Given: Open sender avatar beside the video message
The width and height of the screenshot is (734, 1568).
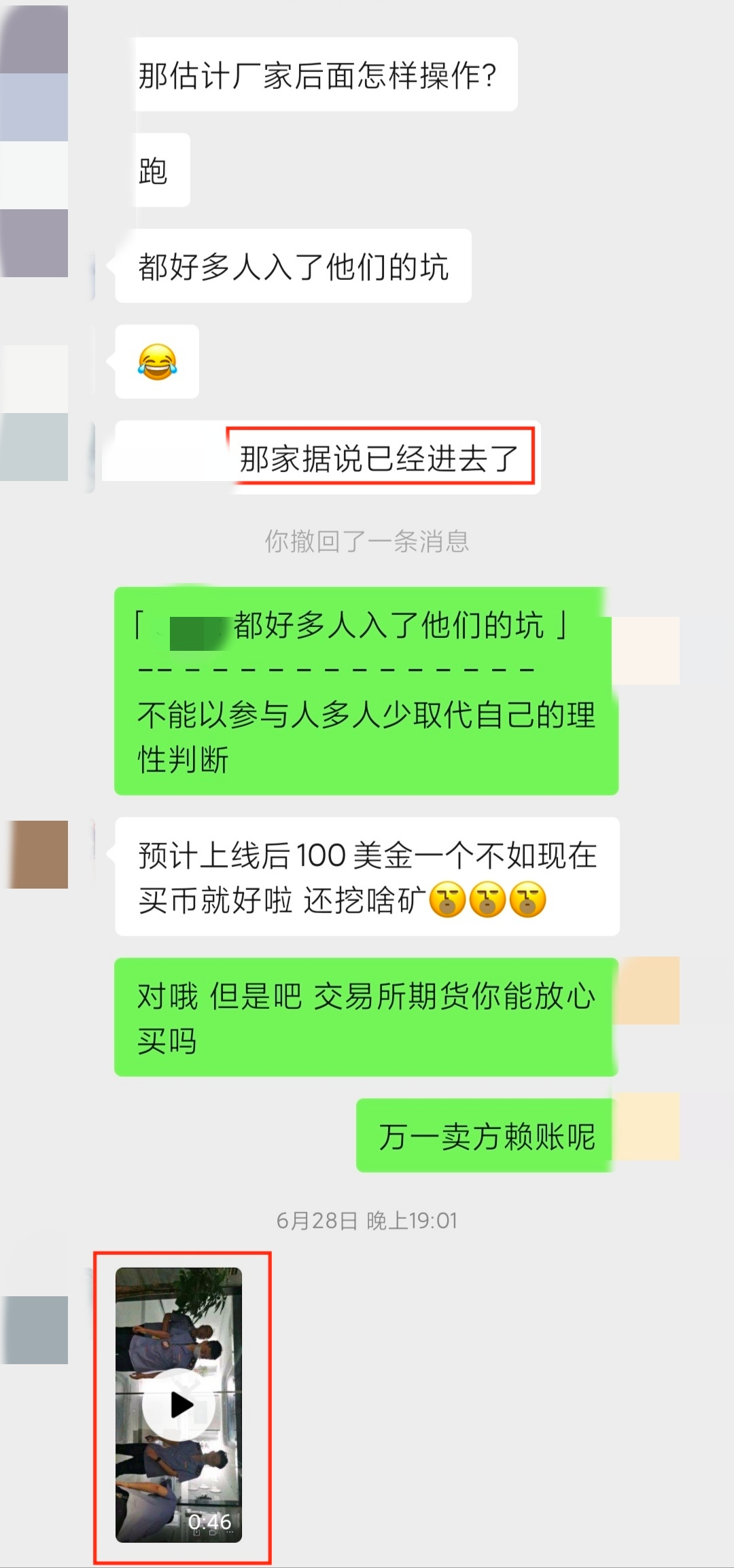Looking at the screenshot, I should [37, 1330].
